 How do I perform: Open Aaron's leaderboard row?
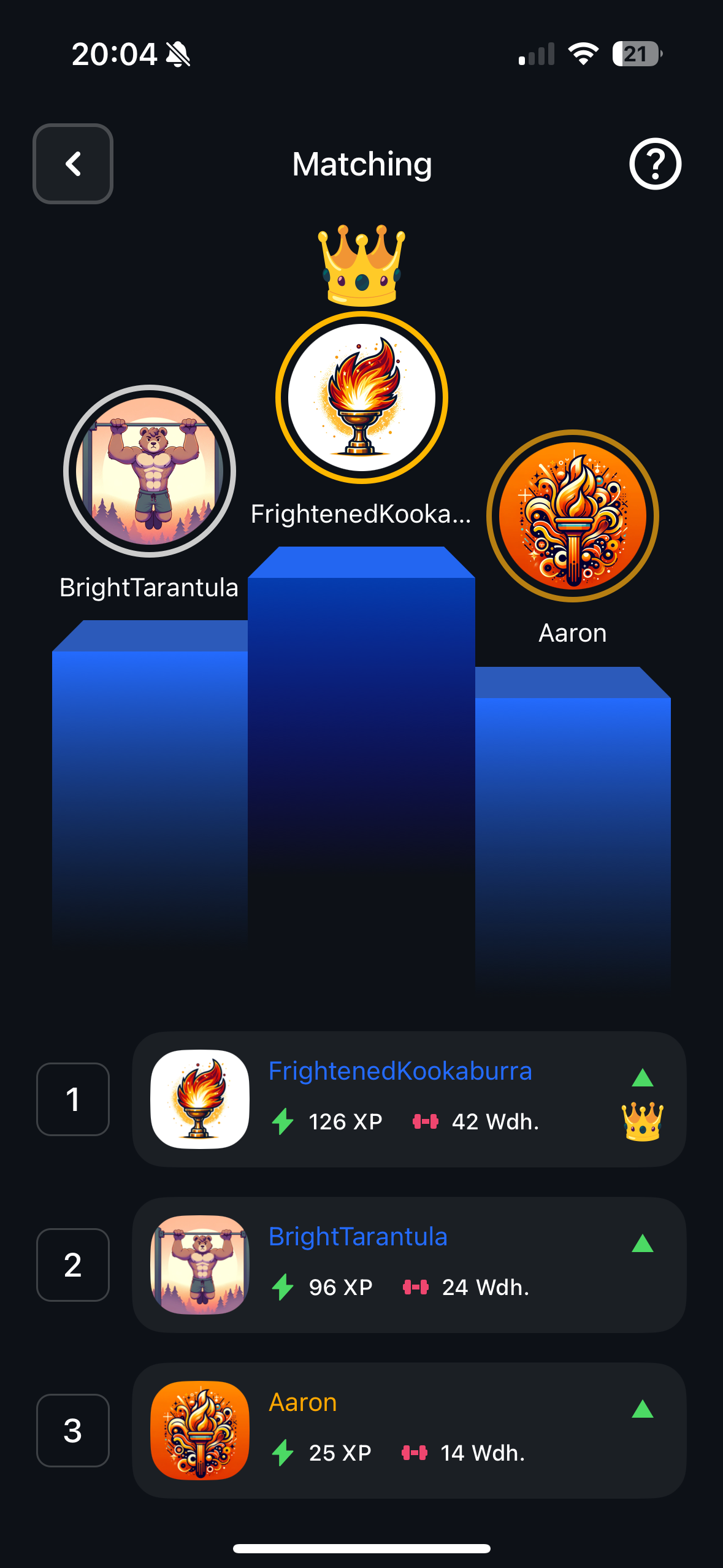pos(408,1430)
